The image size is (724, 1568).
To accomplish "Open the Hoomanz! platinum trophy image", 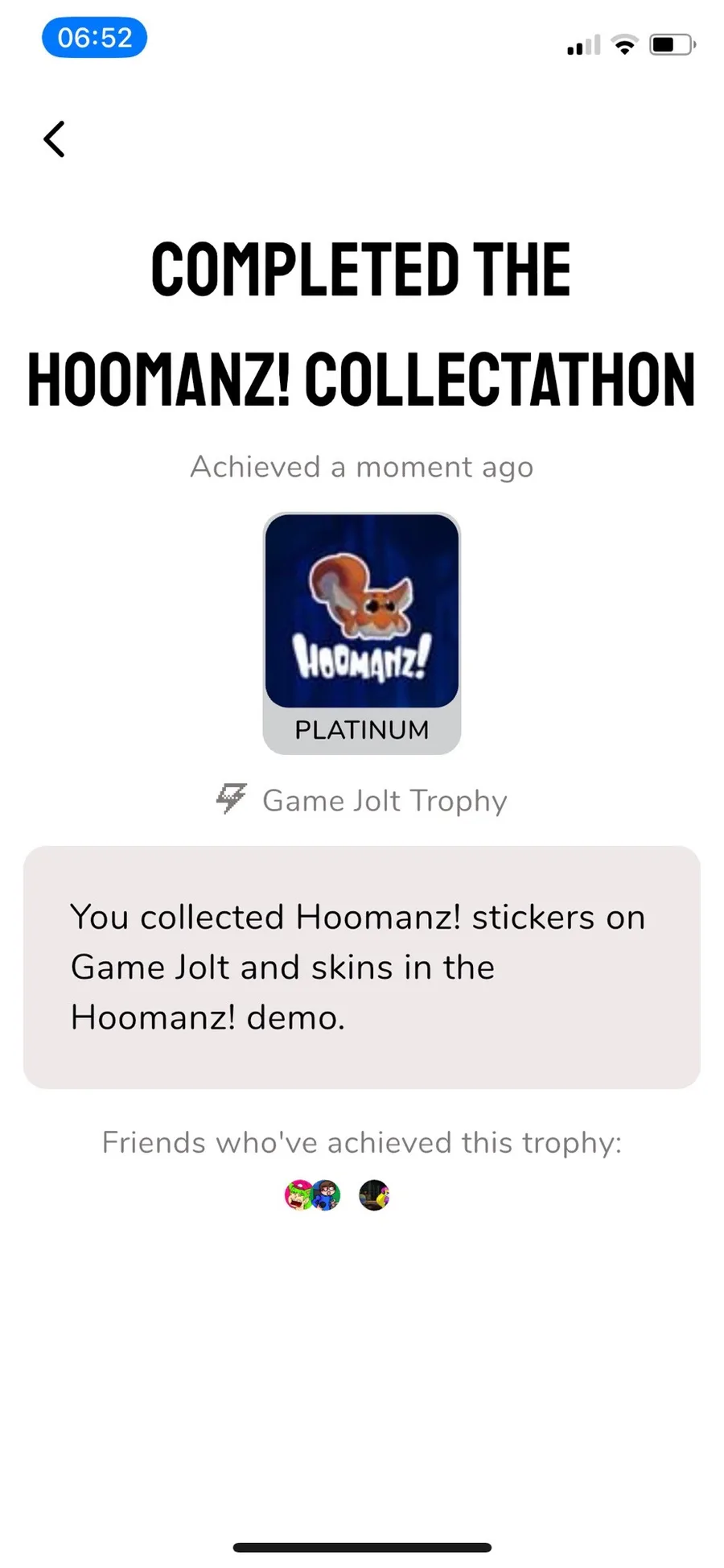I will (x=361, y=612).
